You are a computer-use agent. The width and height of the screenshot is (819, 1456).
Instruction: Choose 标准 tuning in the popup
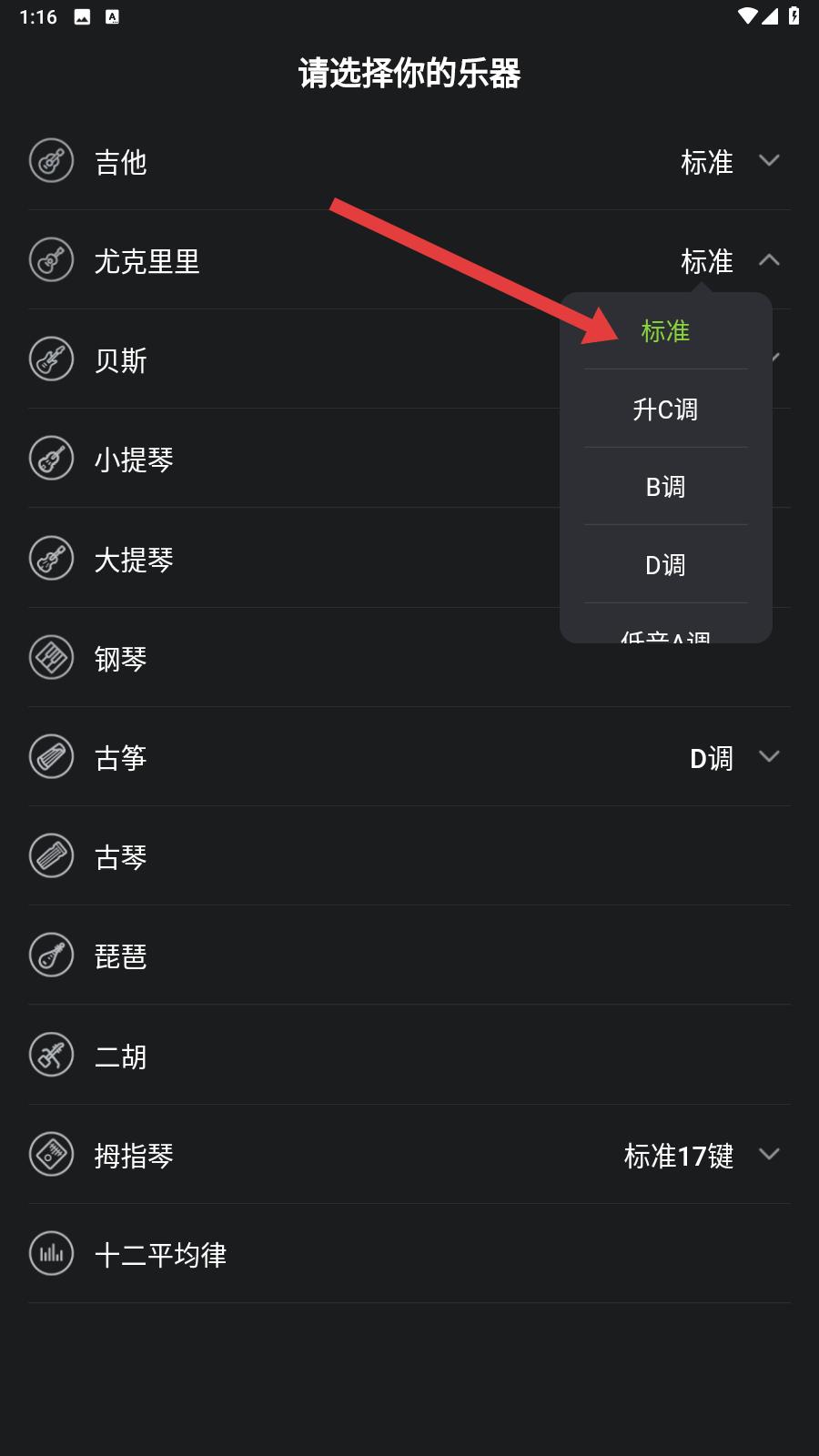click(665, 331)
